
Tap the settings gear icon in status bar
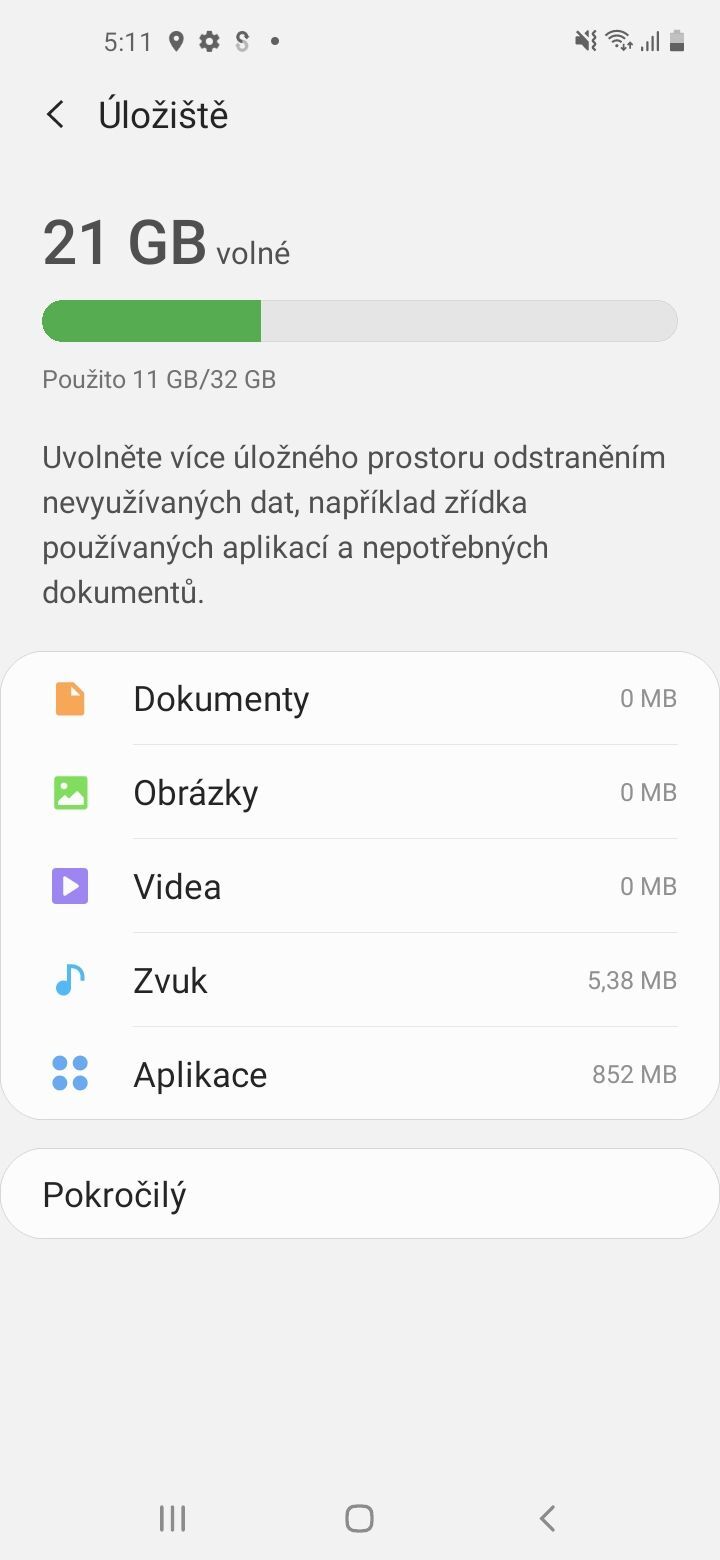209,41
